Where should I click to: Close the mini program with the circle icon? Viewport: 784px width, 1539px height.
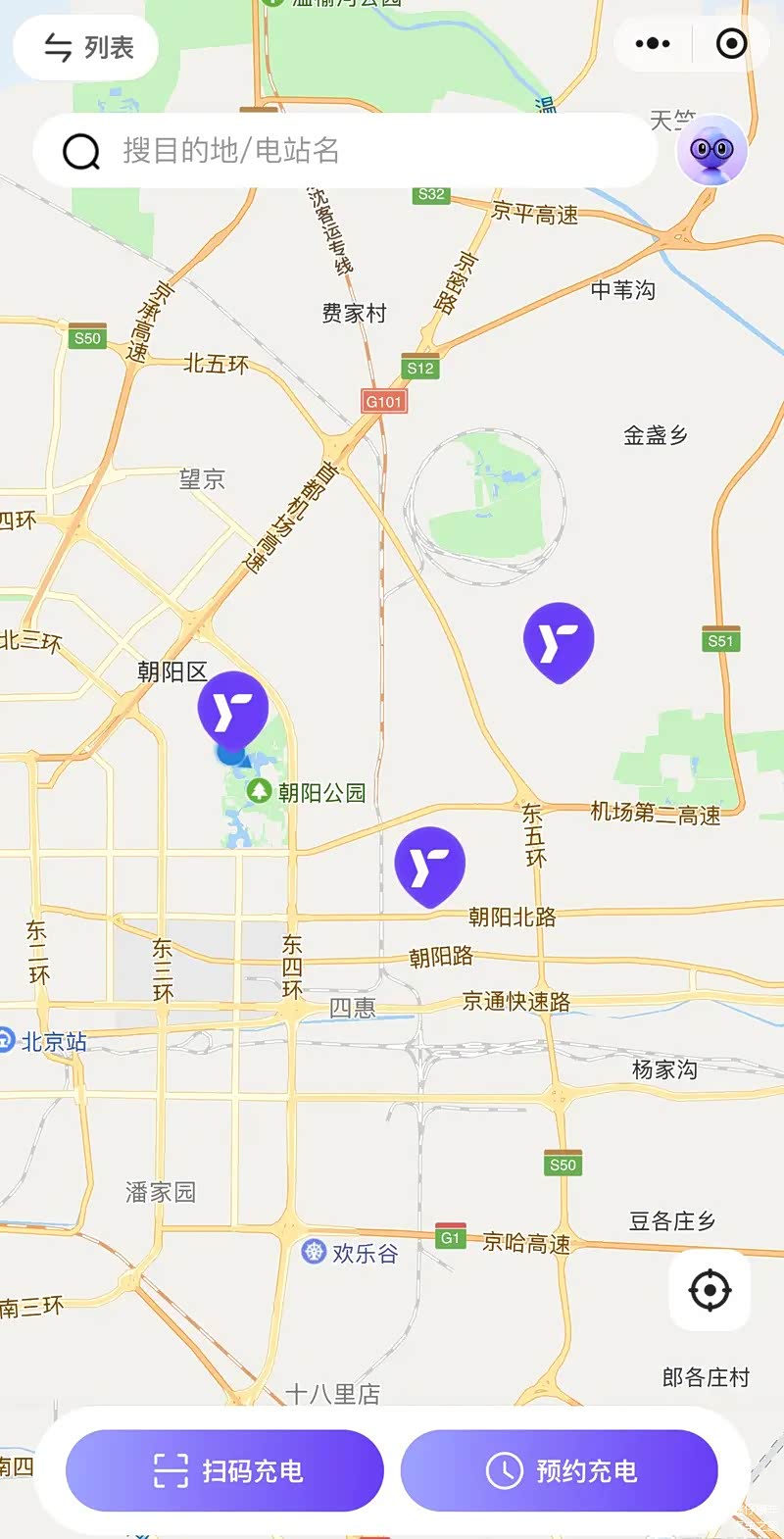(731, 44)
